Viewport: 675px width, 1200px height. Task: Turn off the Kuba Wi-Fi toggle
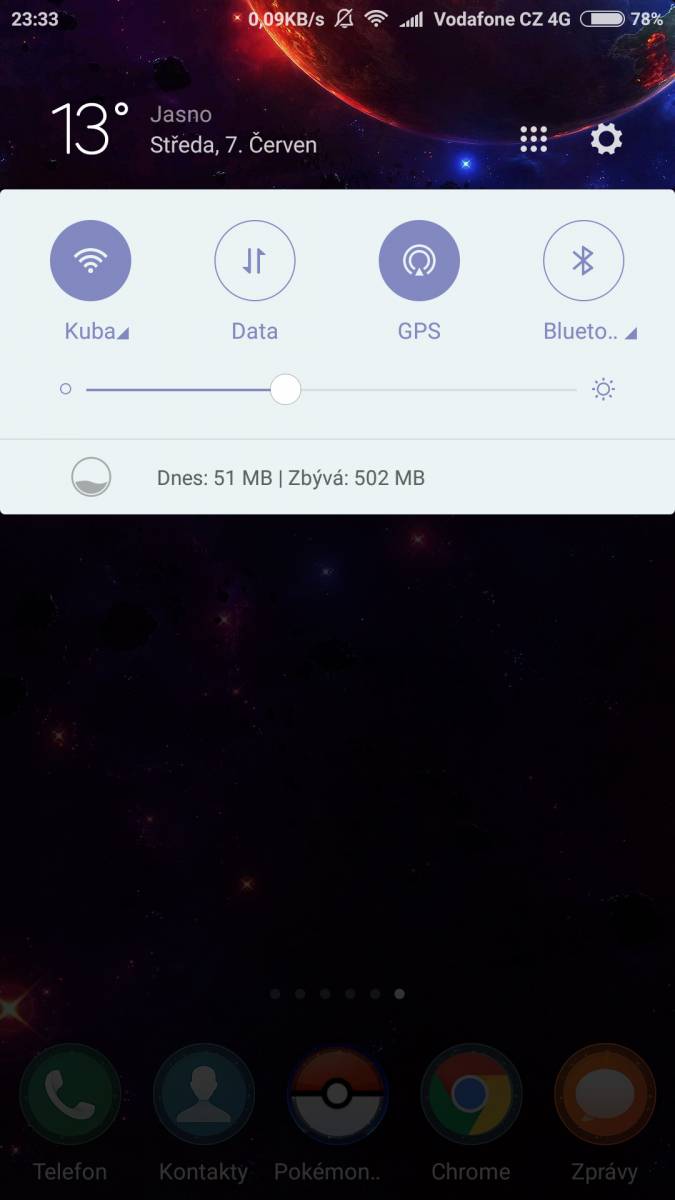point(91,261)
